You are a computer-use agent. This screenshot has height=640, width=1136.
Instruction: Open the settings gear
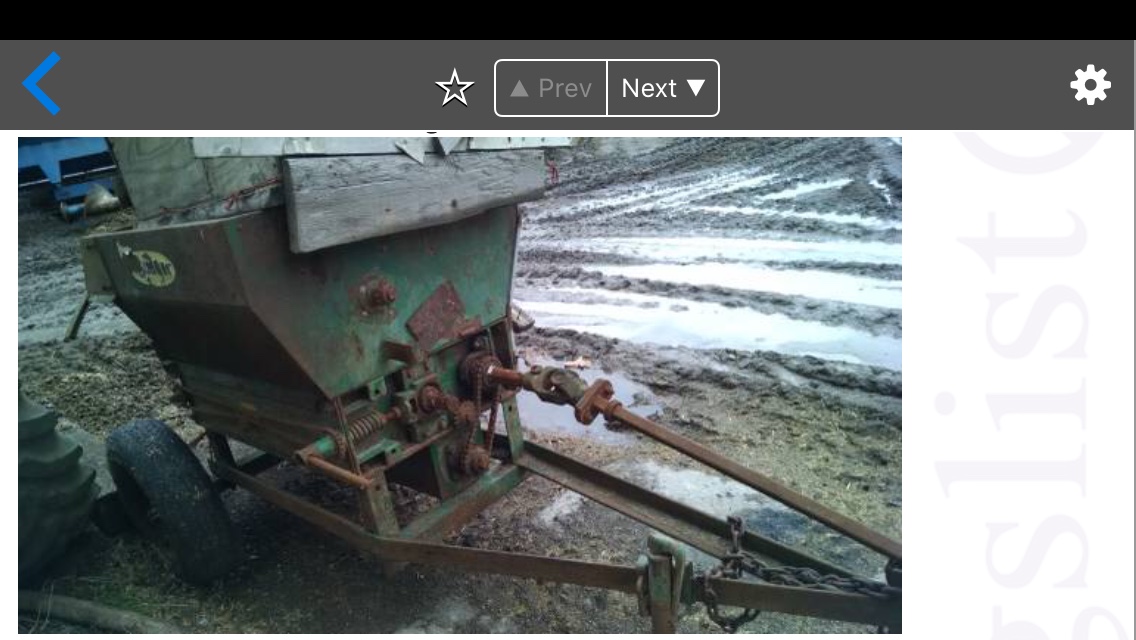tap(1090, 85)
